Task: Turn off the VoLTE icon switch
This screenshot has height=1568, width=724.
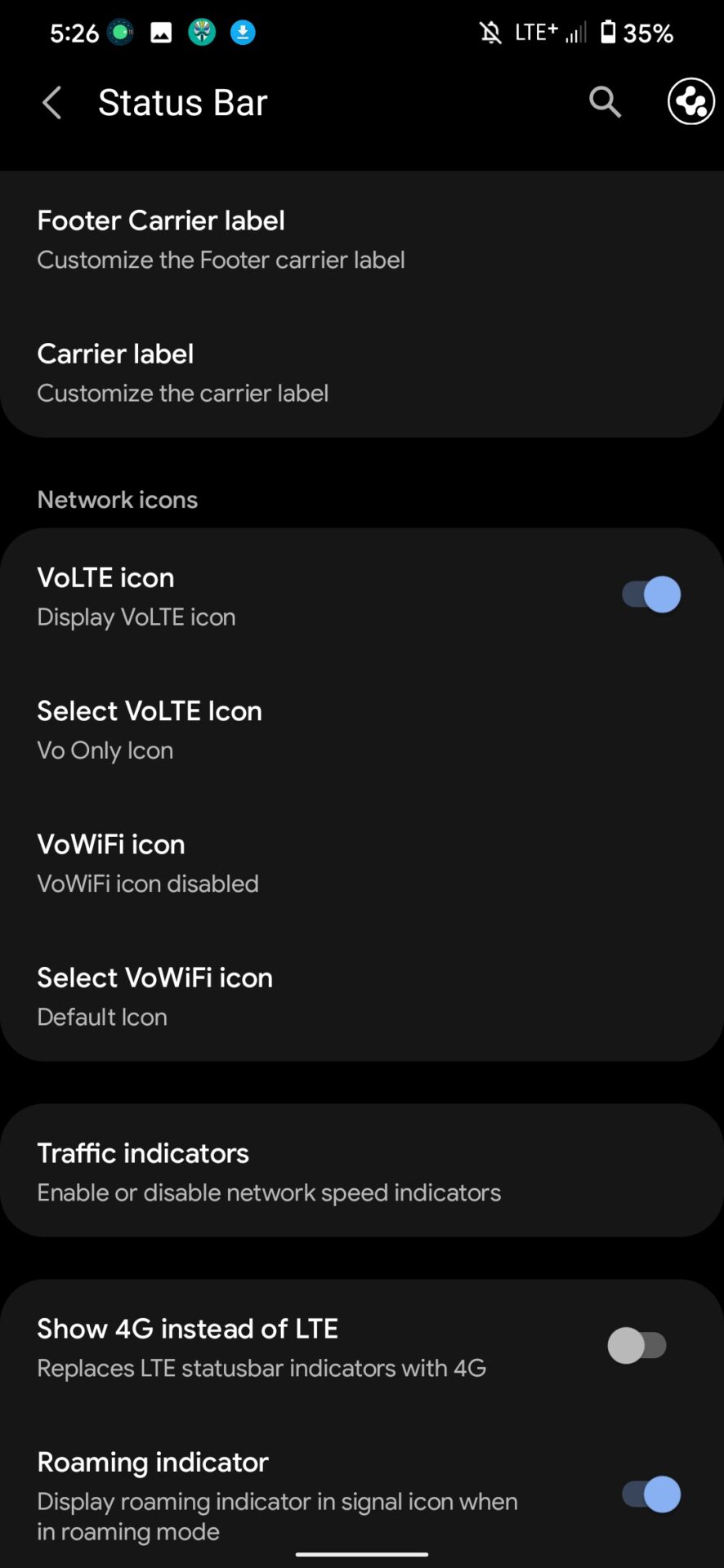Action: click(650, 595)
